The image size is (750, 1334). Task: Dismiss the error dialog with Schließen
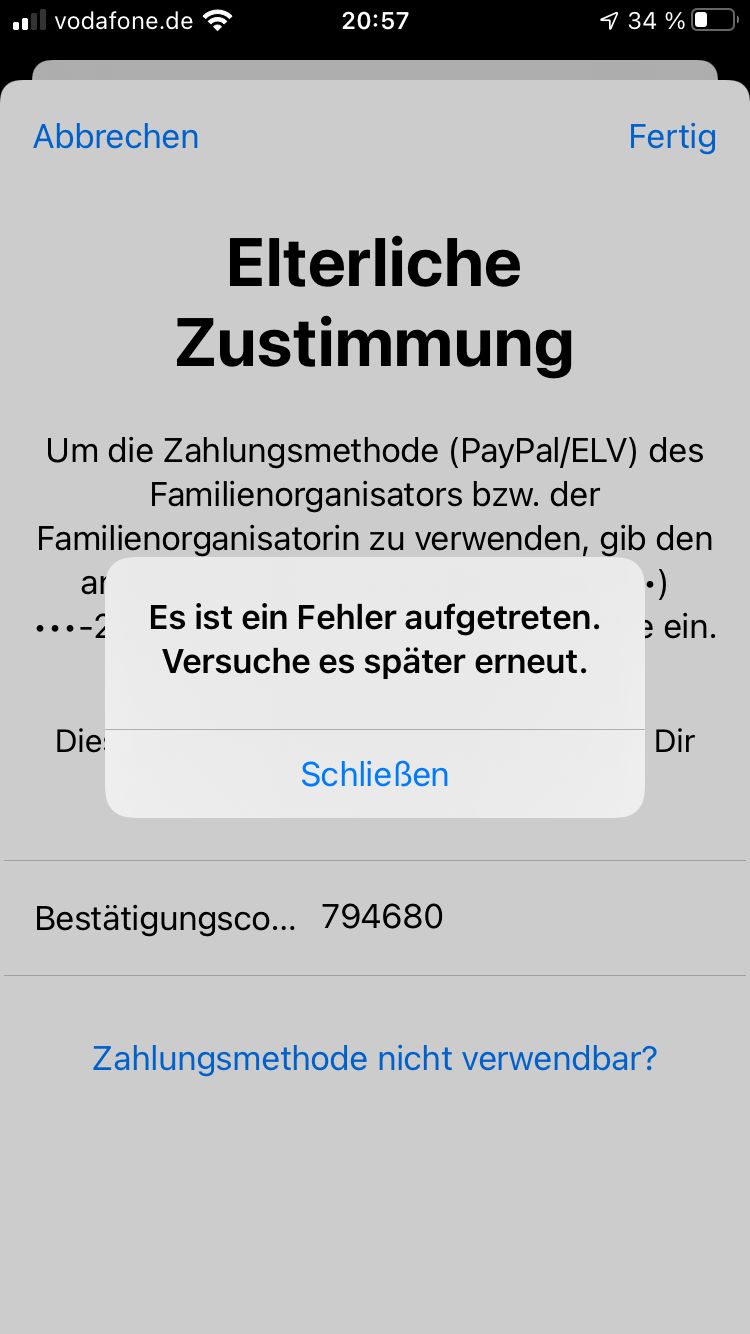click(x=374, y=774)
